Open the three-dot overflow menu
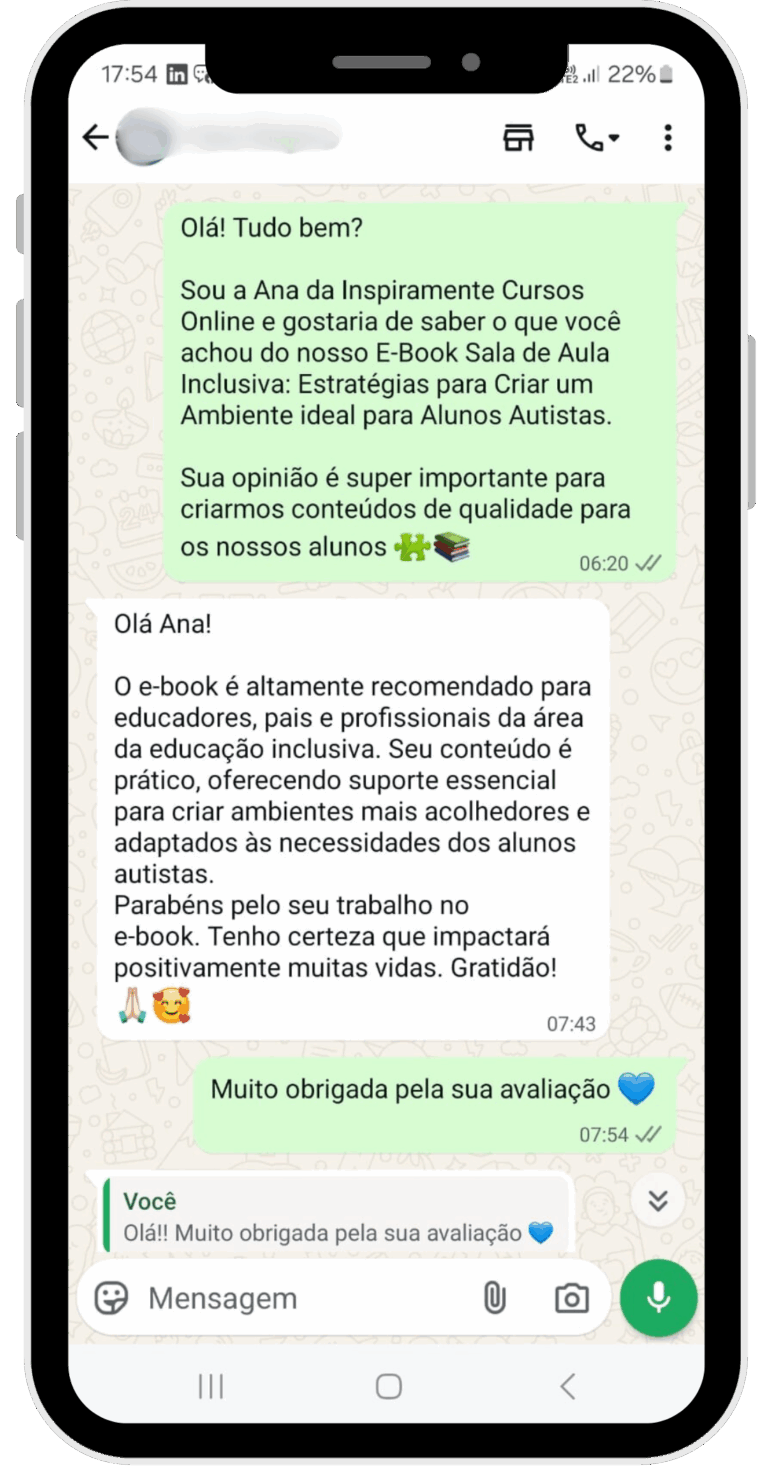The image size is (768, 1466). point(668,138)
